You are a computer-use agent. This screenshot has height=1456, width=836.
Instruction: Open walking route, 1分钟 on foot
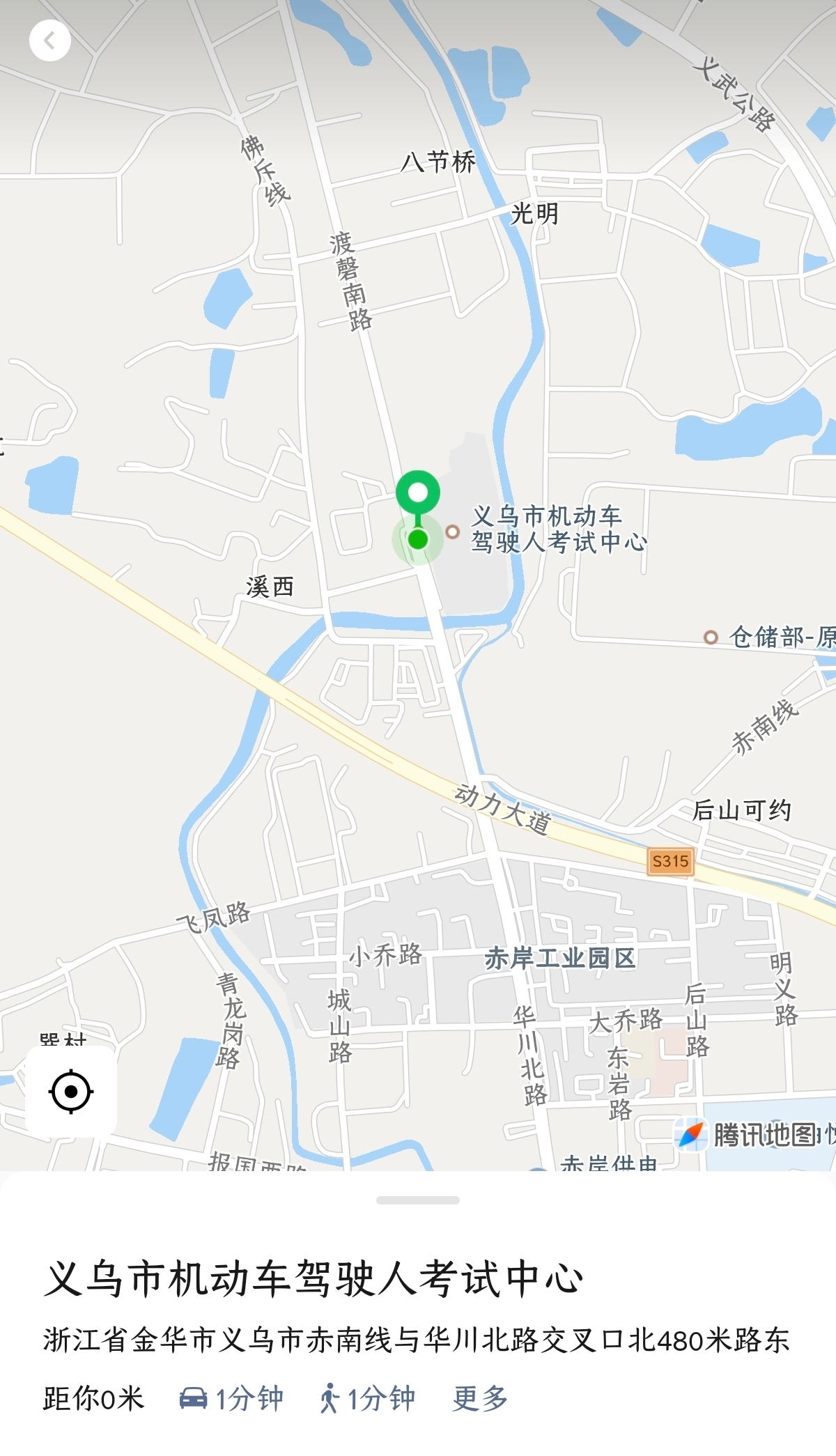tap(367, 1398)
